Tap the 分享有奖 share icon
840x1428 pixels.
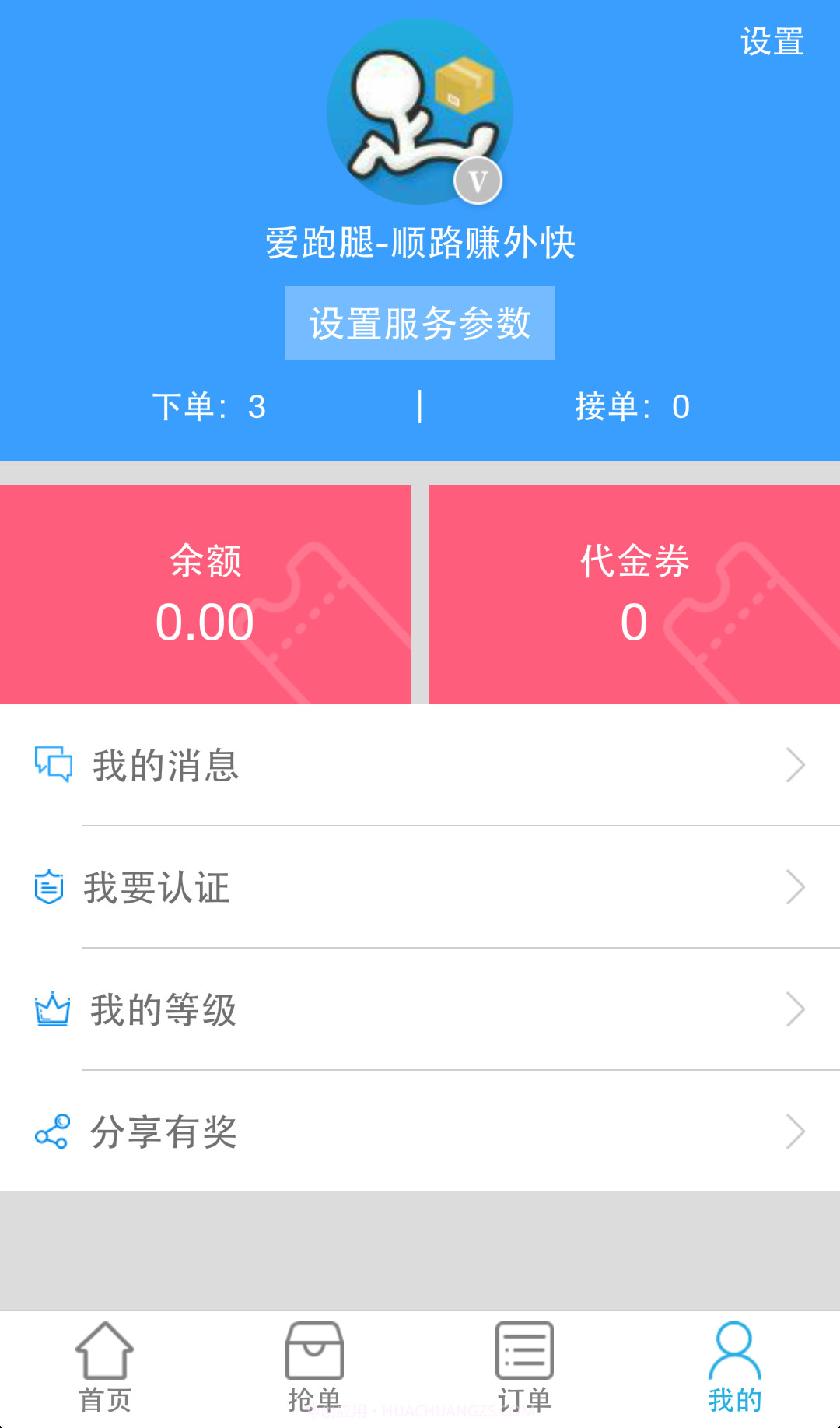pyautogui.click(x=50, y=1130)
